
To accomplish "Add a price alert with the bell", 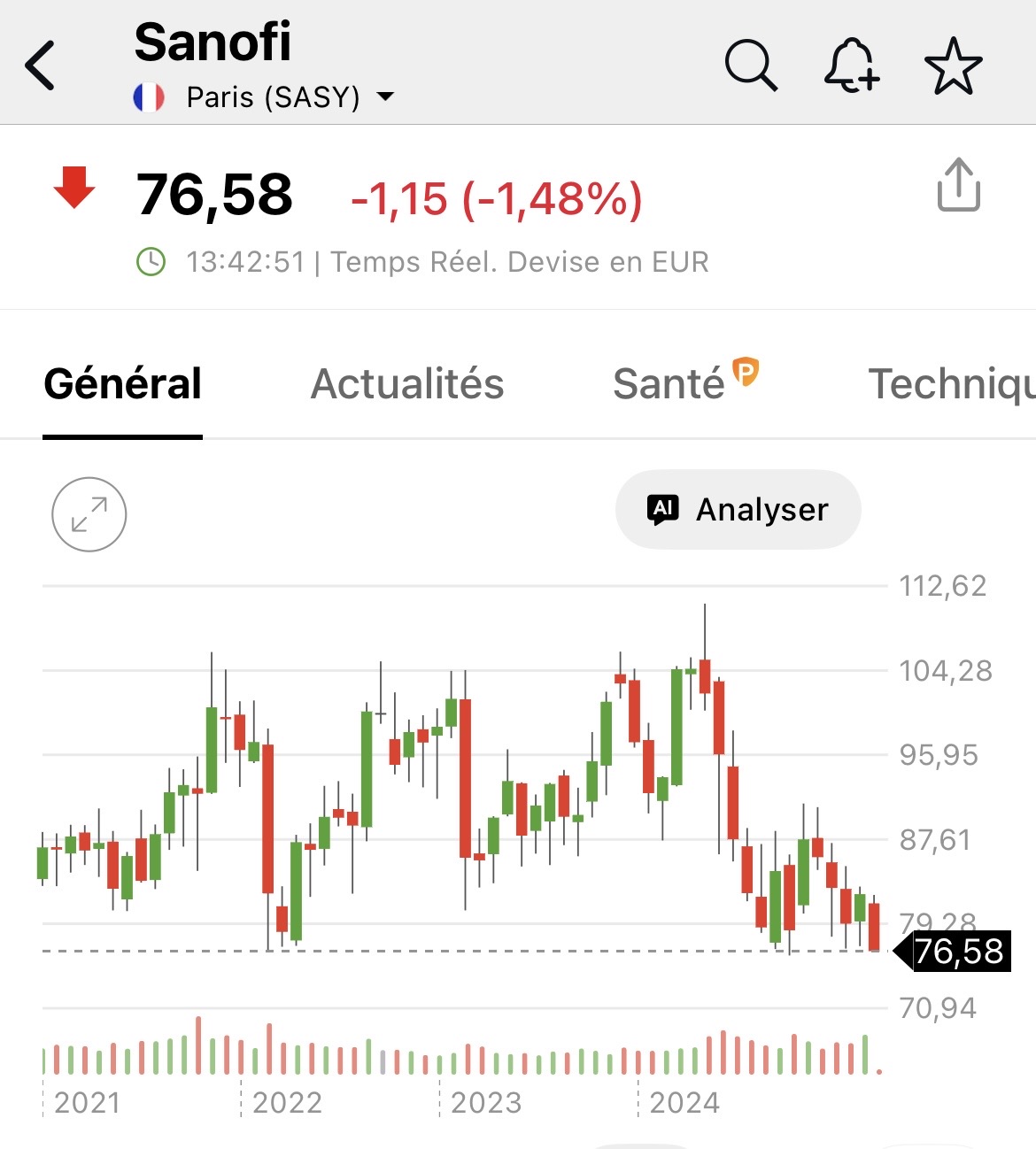I will point(851,66).
